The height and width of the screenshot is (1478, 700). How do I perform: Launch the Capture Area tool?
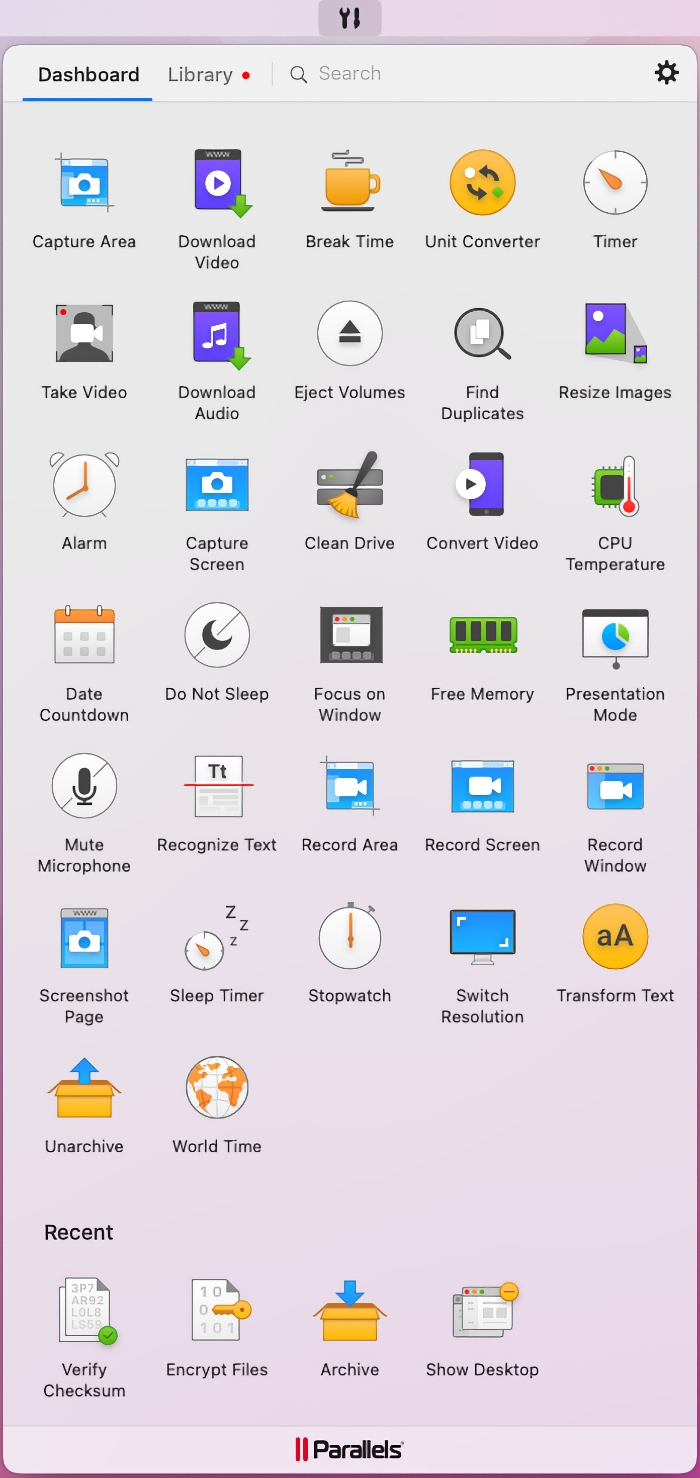tap(84, 184)
